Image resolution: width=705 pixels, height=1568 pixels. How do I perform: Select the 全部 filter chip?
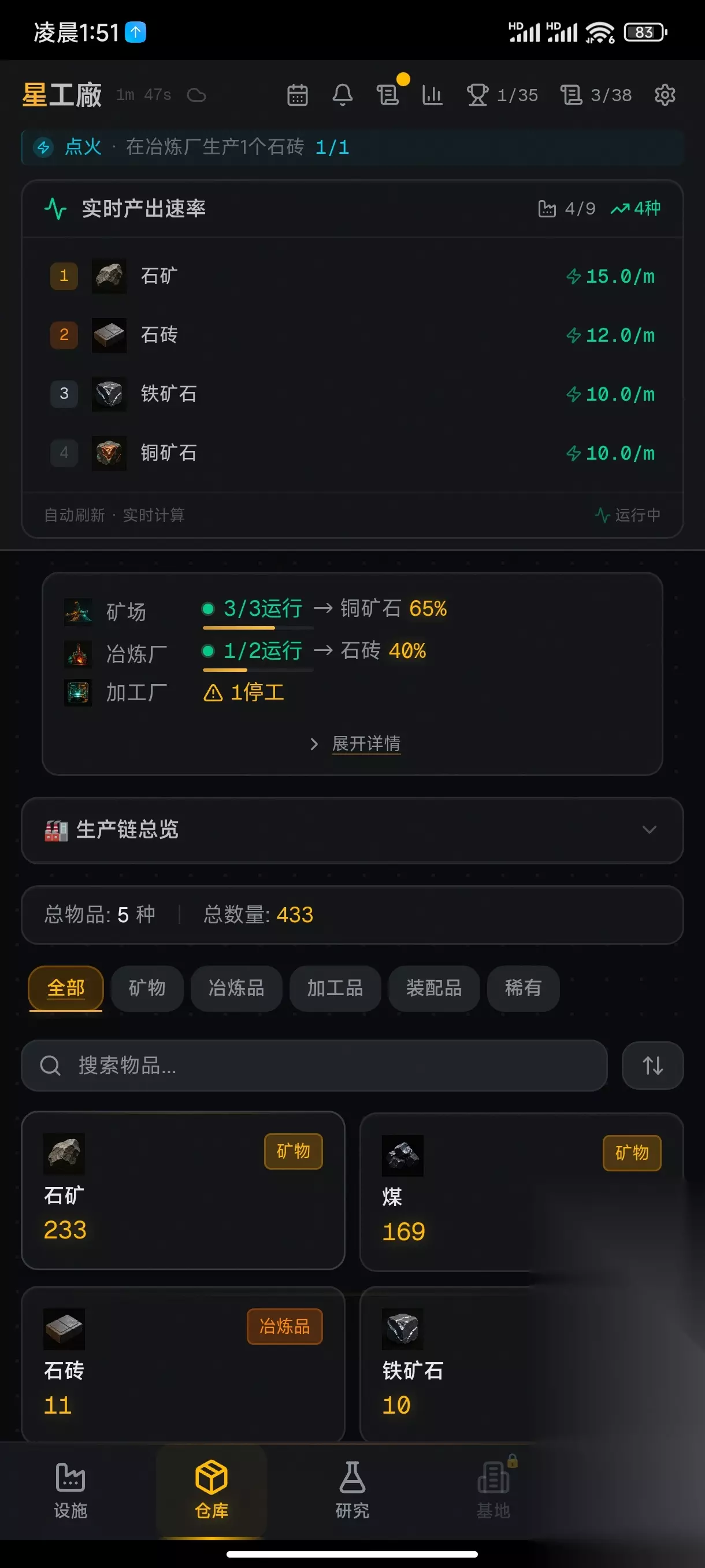66,988
